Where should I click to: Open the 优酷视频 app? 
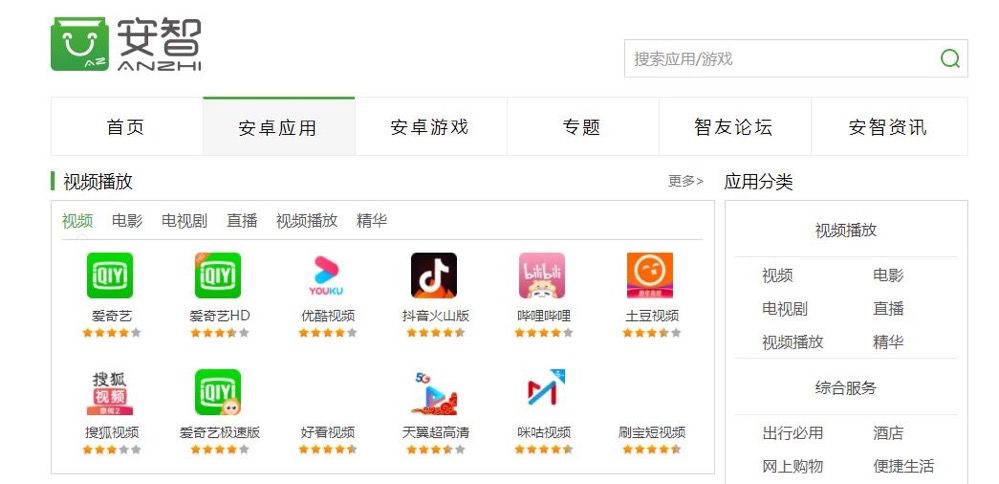tap(326, 277)
